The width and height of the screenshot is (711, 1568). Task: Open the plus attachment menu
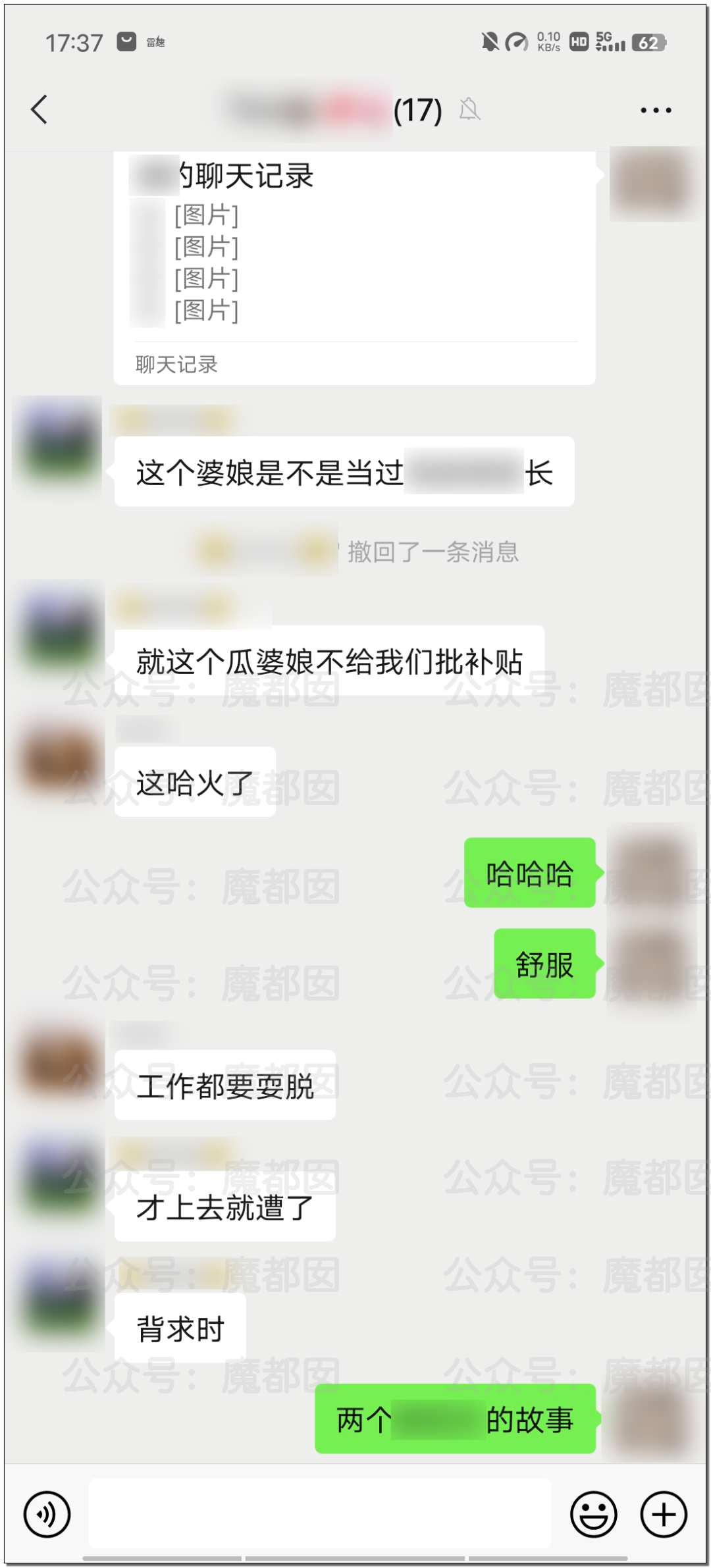pos(664,1514)
